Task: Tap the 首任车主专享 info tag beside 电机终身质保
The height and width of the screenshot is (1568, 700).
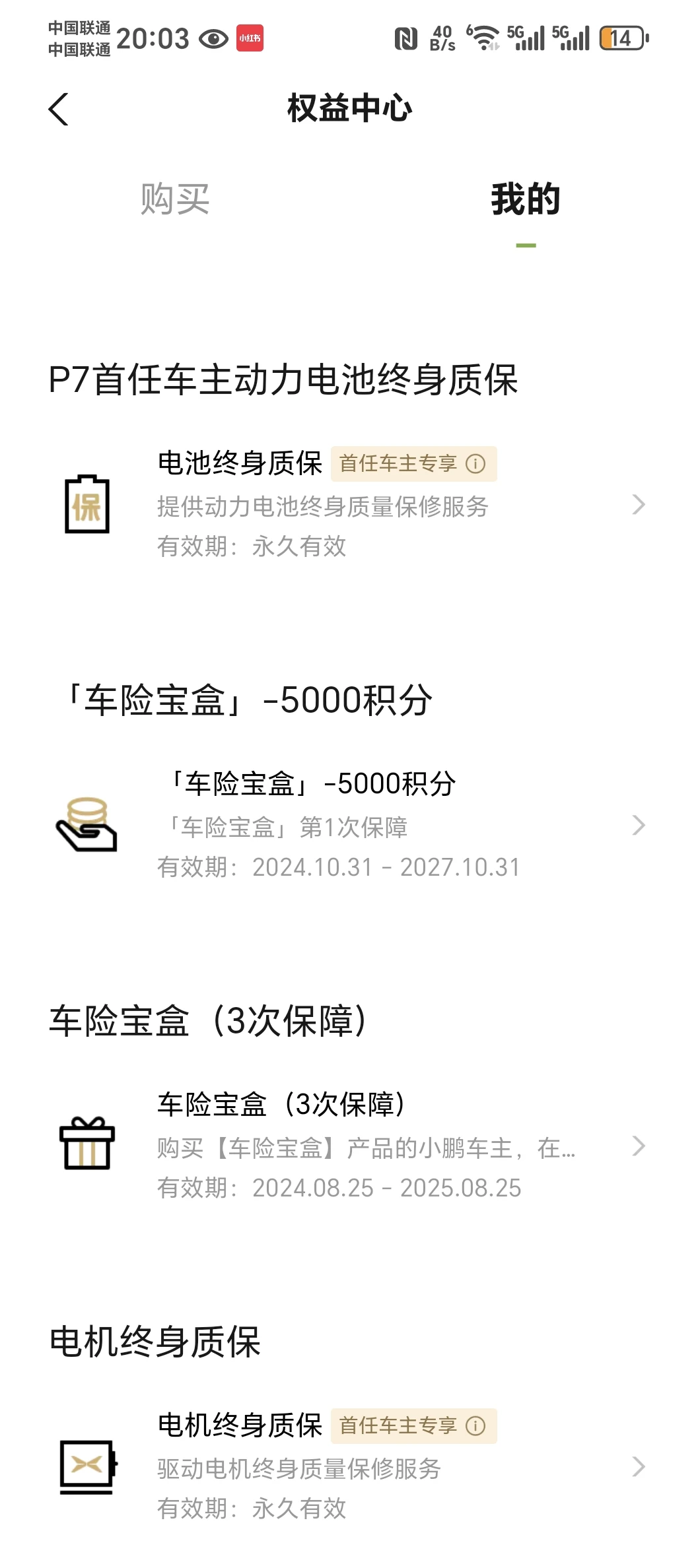Action: click(413, 1425)
